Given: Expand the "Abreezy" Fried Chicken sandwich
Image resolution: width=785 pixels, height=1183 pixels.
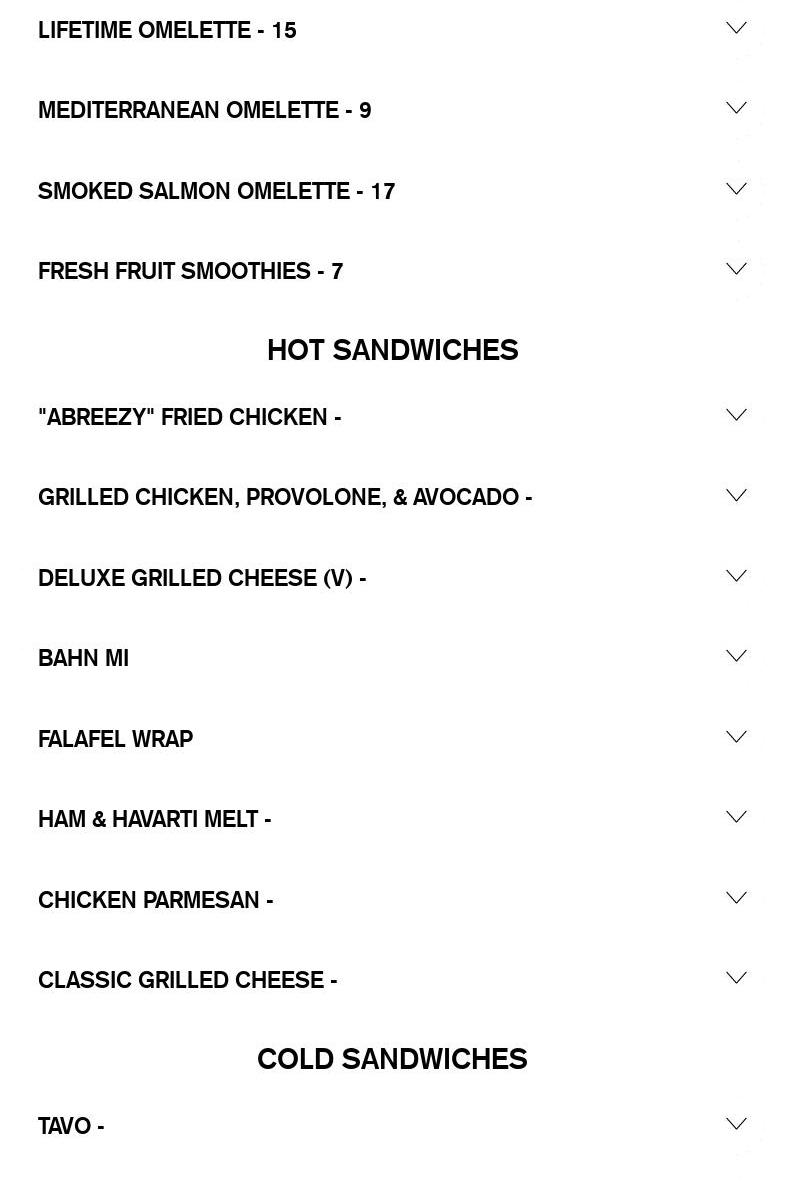Looking at the screenshot, I should click(736, 416).
